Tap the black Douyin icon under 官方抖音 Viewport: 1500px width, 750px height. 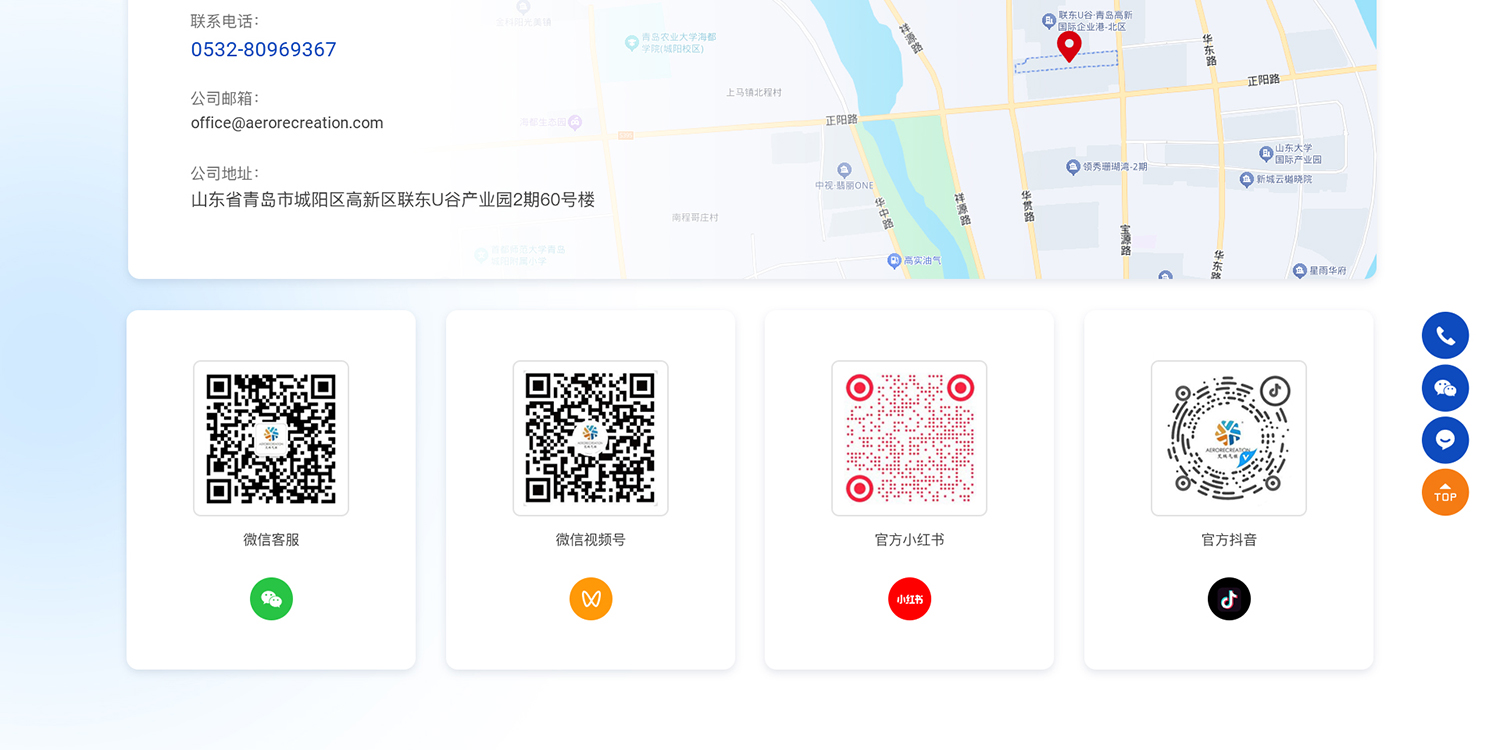tap(1229, 599)
